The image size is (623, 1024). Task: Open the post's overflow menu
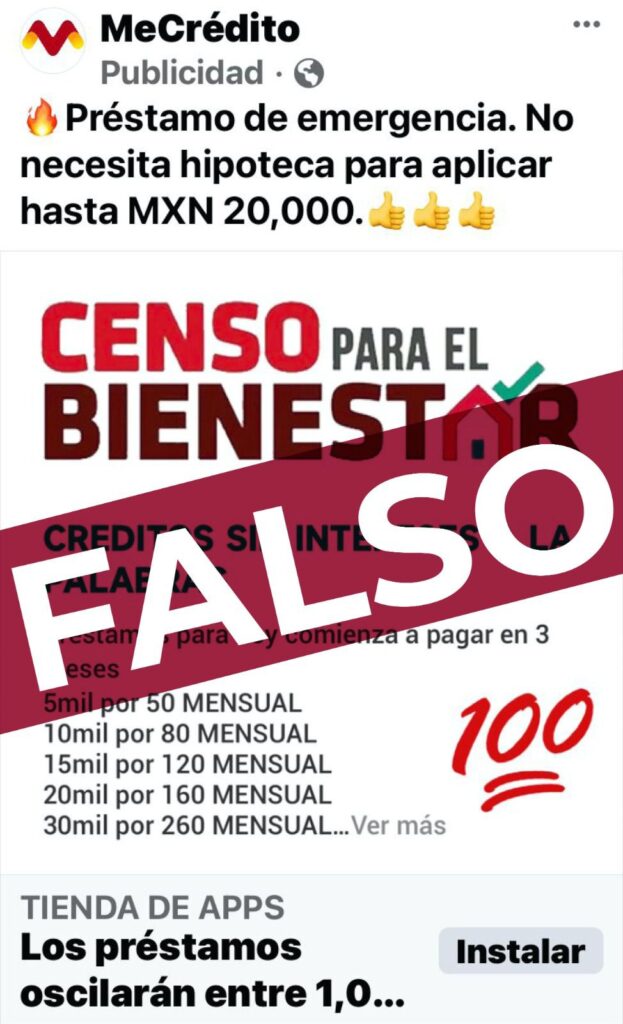[586, 25]
